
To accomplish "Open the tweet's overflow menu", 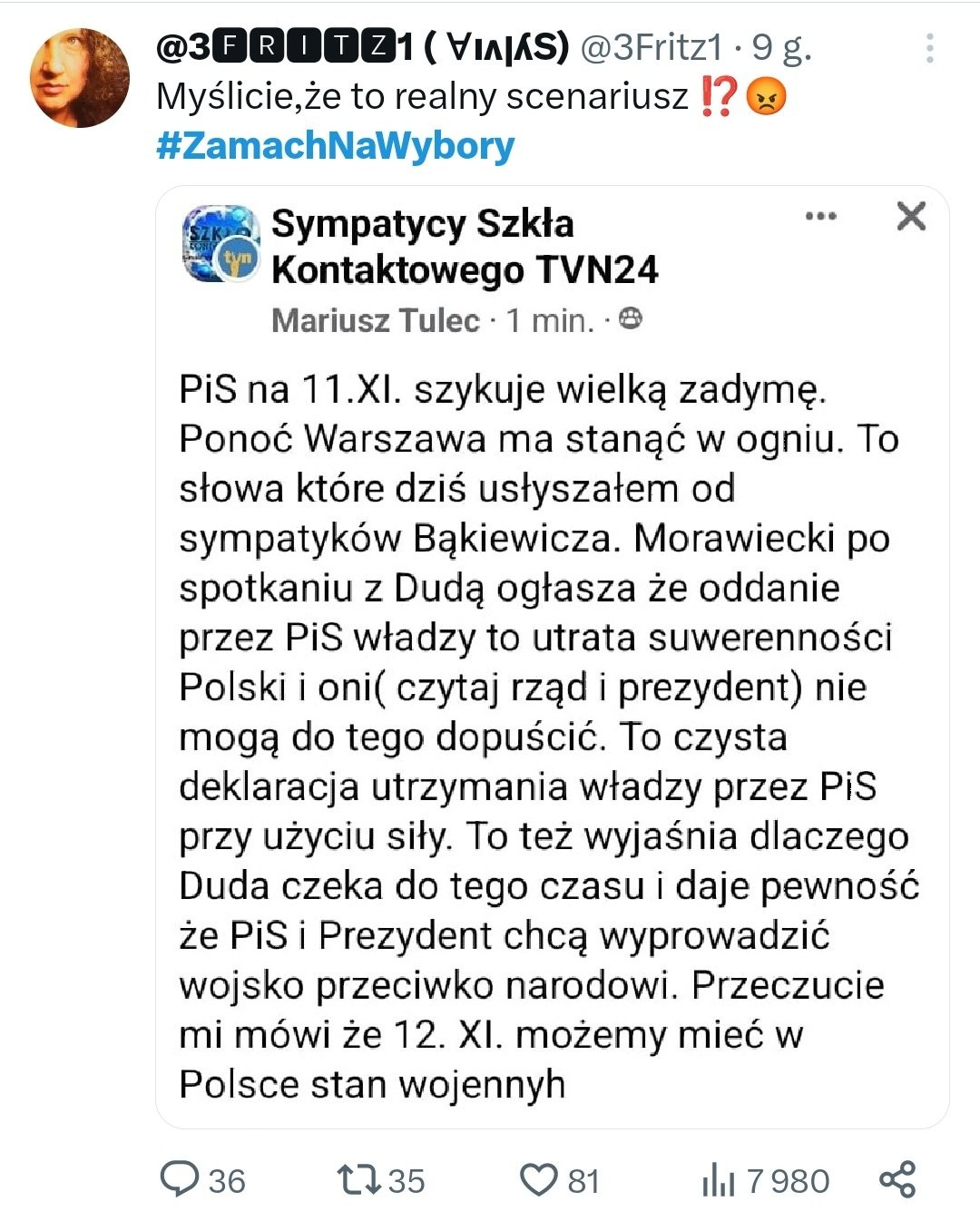I will (x=929, y=48).
